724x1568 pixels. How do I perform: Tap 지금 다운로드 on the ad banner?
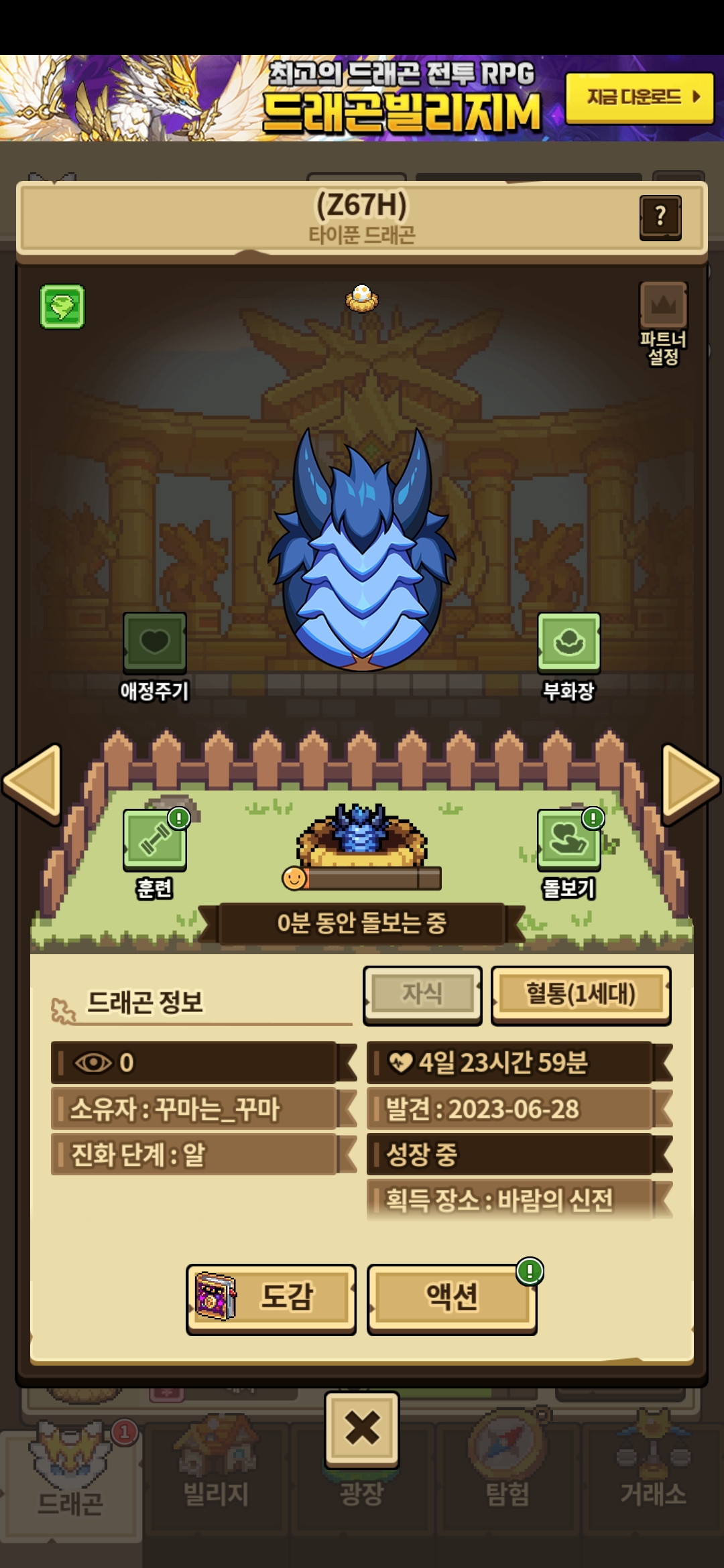tap(639, 98)
